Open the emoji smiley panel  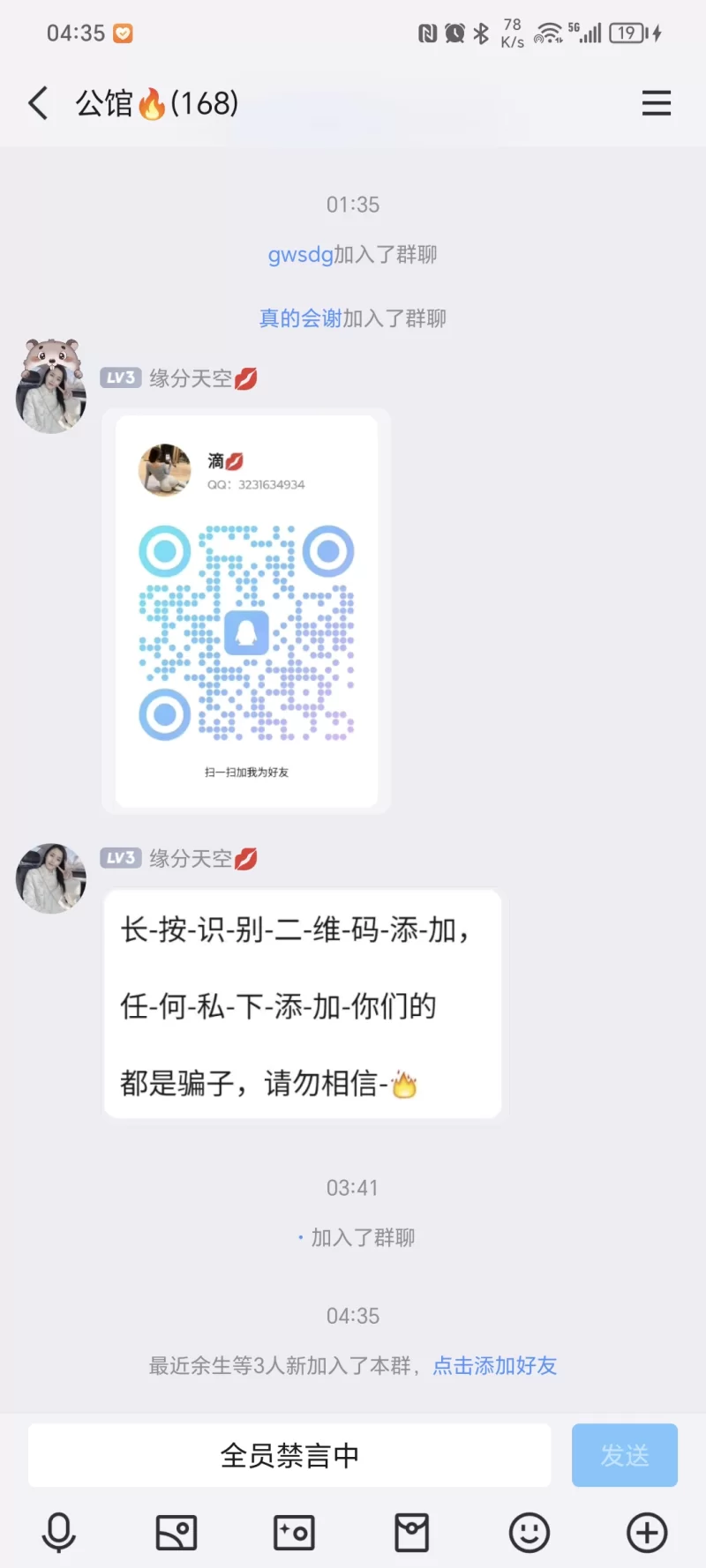coord(529,1533)
